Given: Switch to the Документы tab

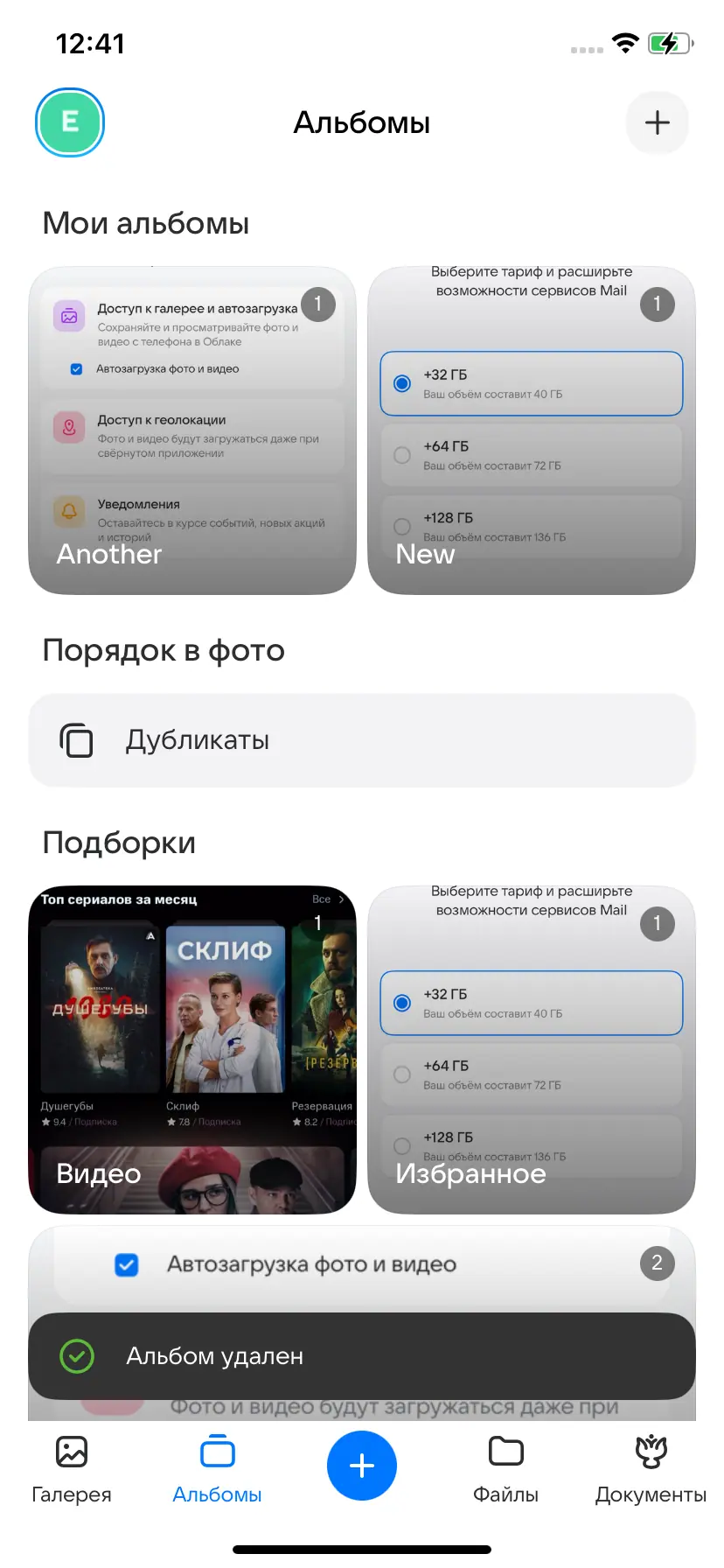Looking at the screenshot, I should (x=651, y=1469).
